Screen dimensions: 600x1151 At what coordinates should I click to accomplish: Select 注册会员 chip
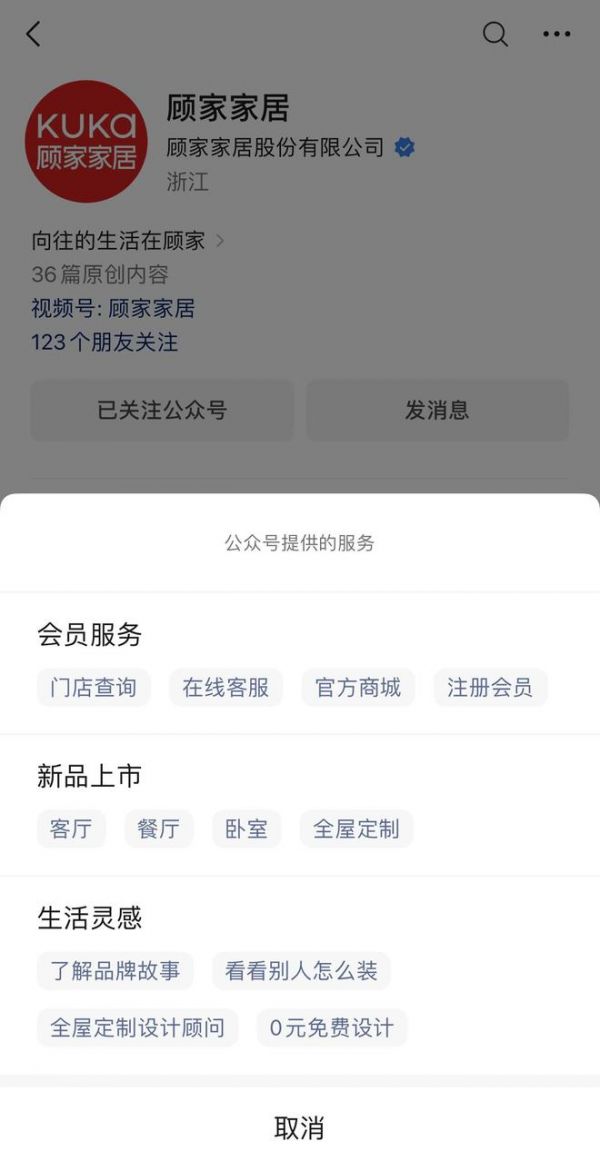pos(490,688)
